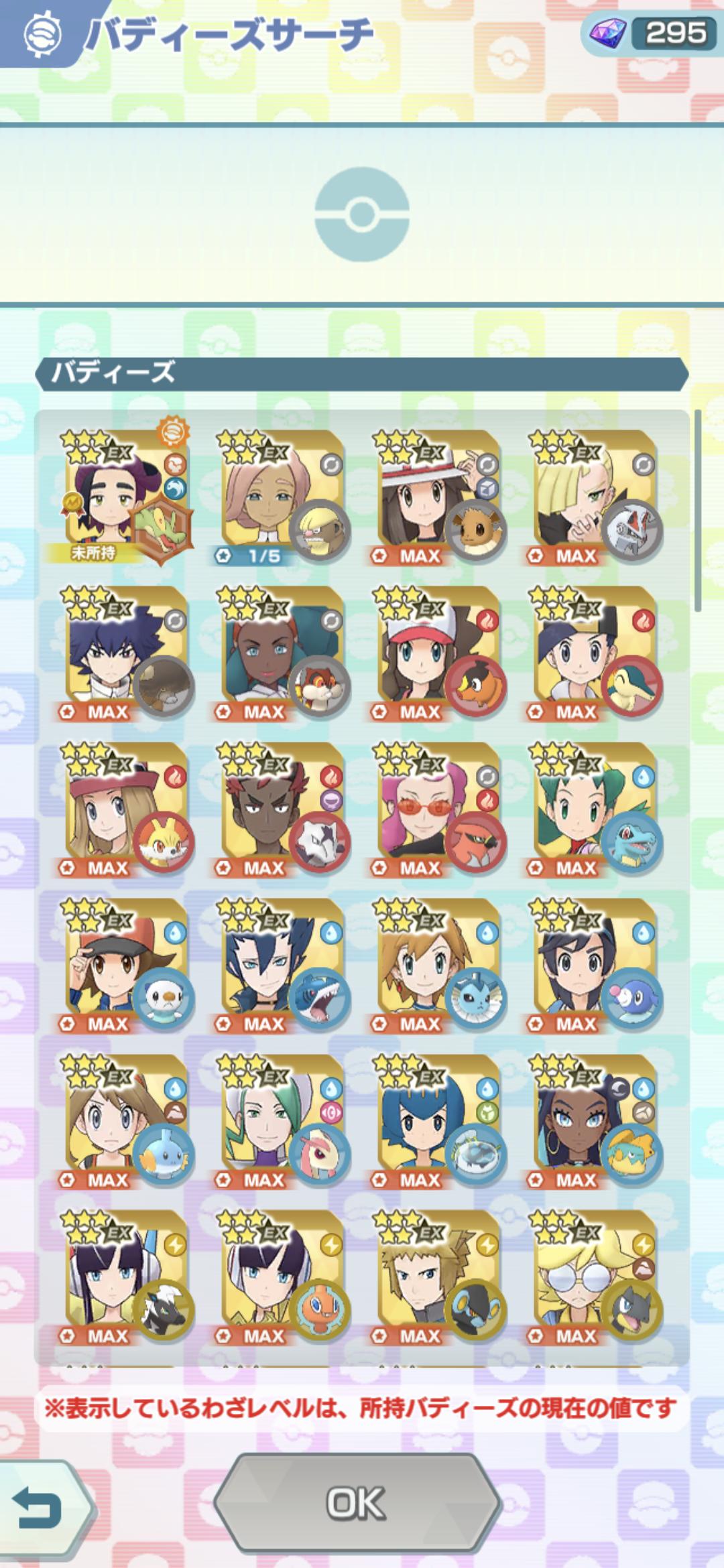Choose the sync pair with Luxray
Screen dimensions: 724x1568
coord(438,1278)
